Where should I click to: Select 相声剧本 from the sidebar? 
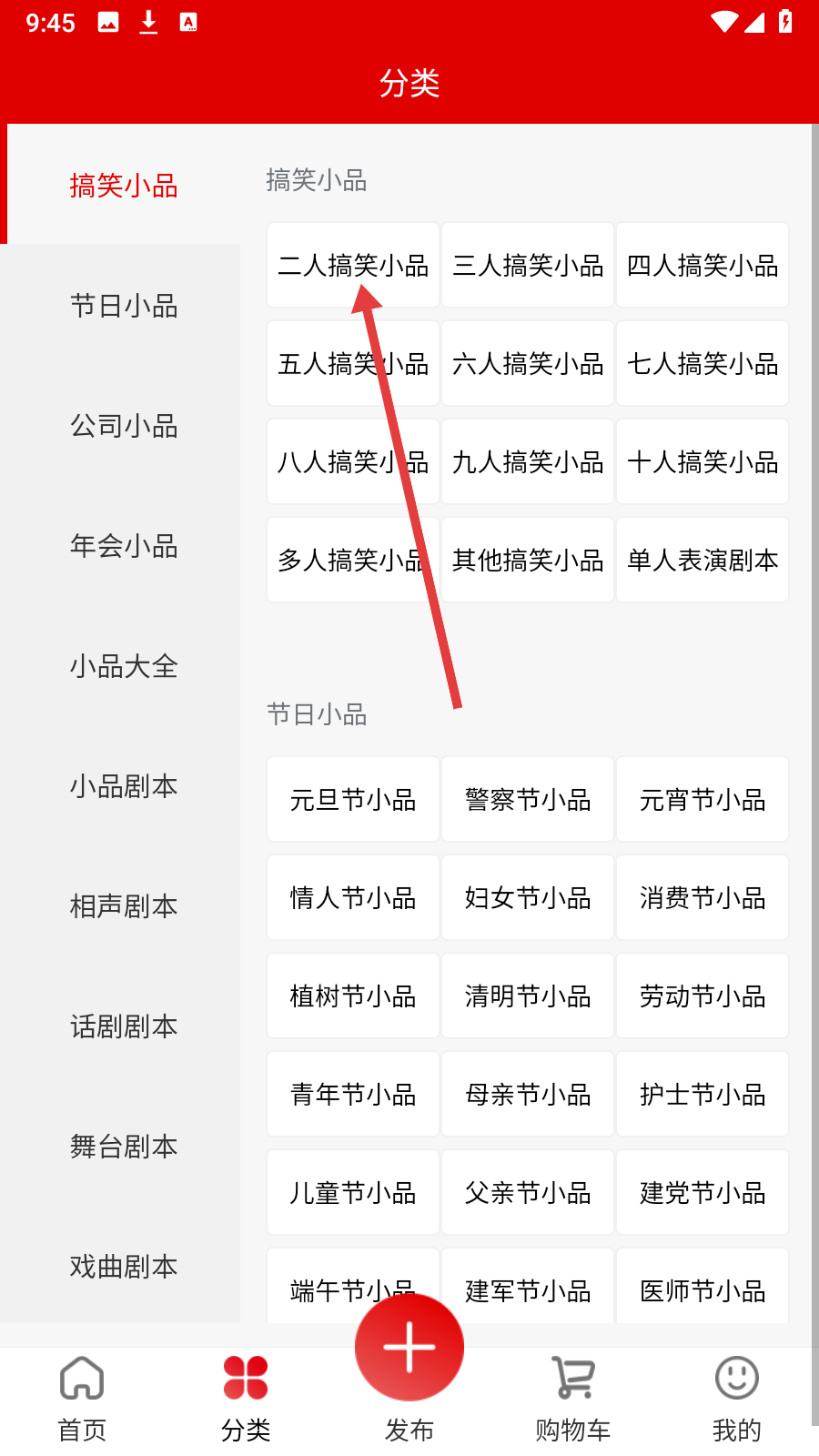[123, 906]
